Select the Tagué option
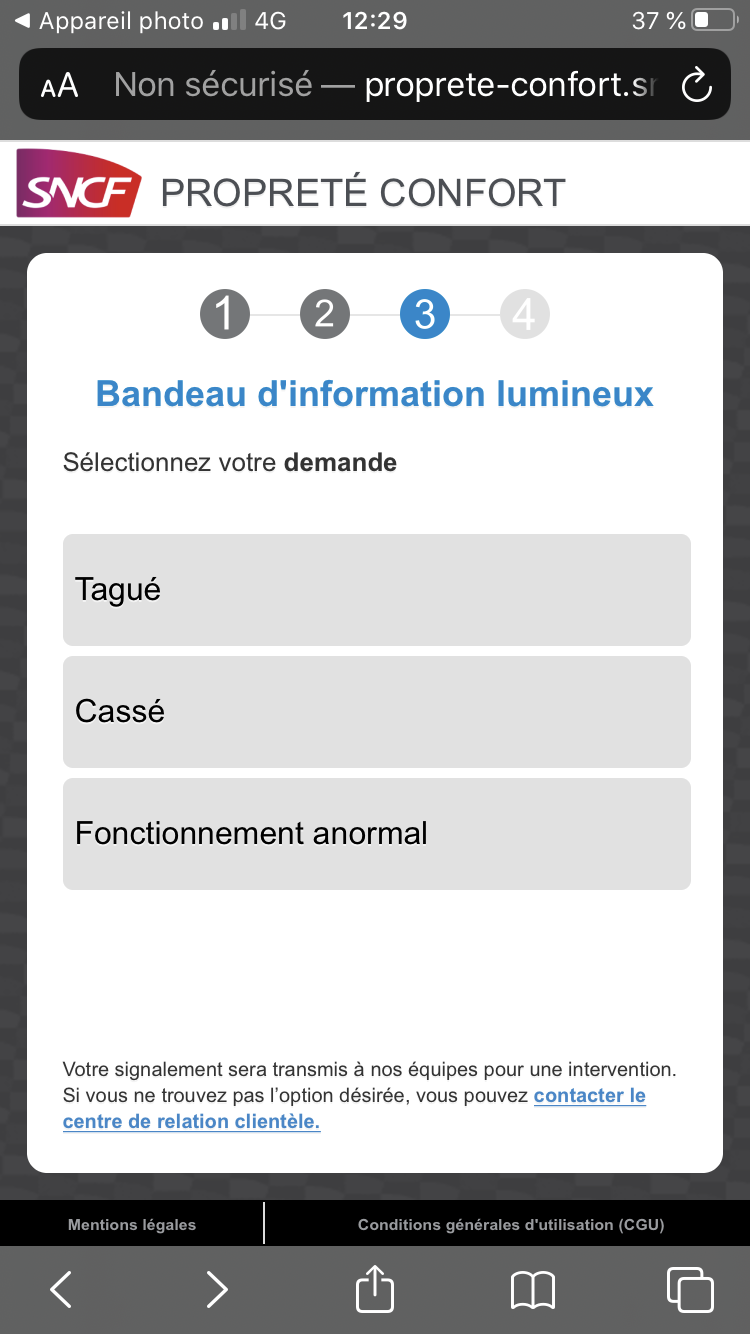The height and width of the screenshot is (1334, 750). point(376,589)
